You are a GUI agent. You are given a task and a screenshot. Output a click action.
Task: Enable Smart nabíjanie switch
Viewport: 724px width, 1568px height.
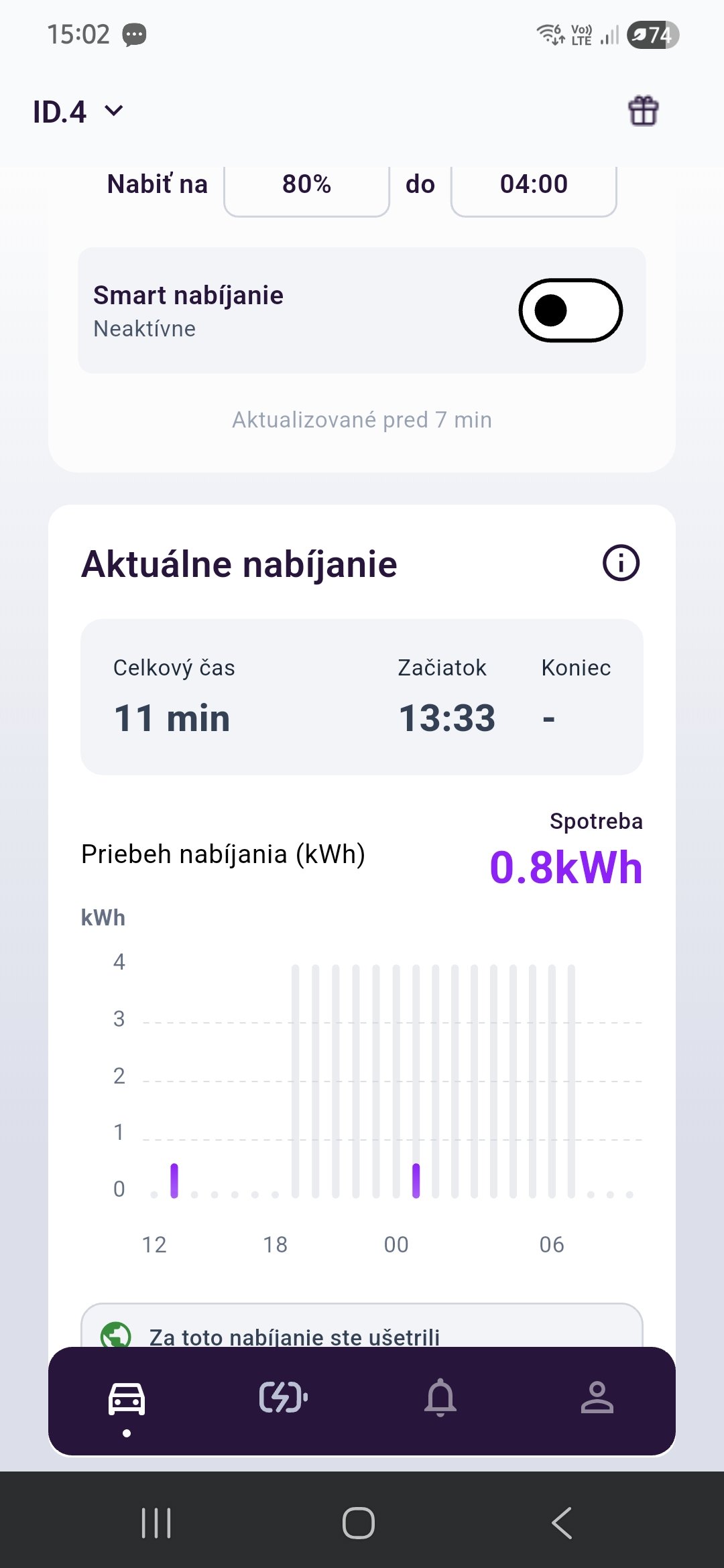pos(570,310)
